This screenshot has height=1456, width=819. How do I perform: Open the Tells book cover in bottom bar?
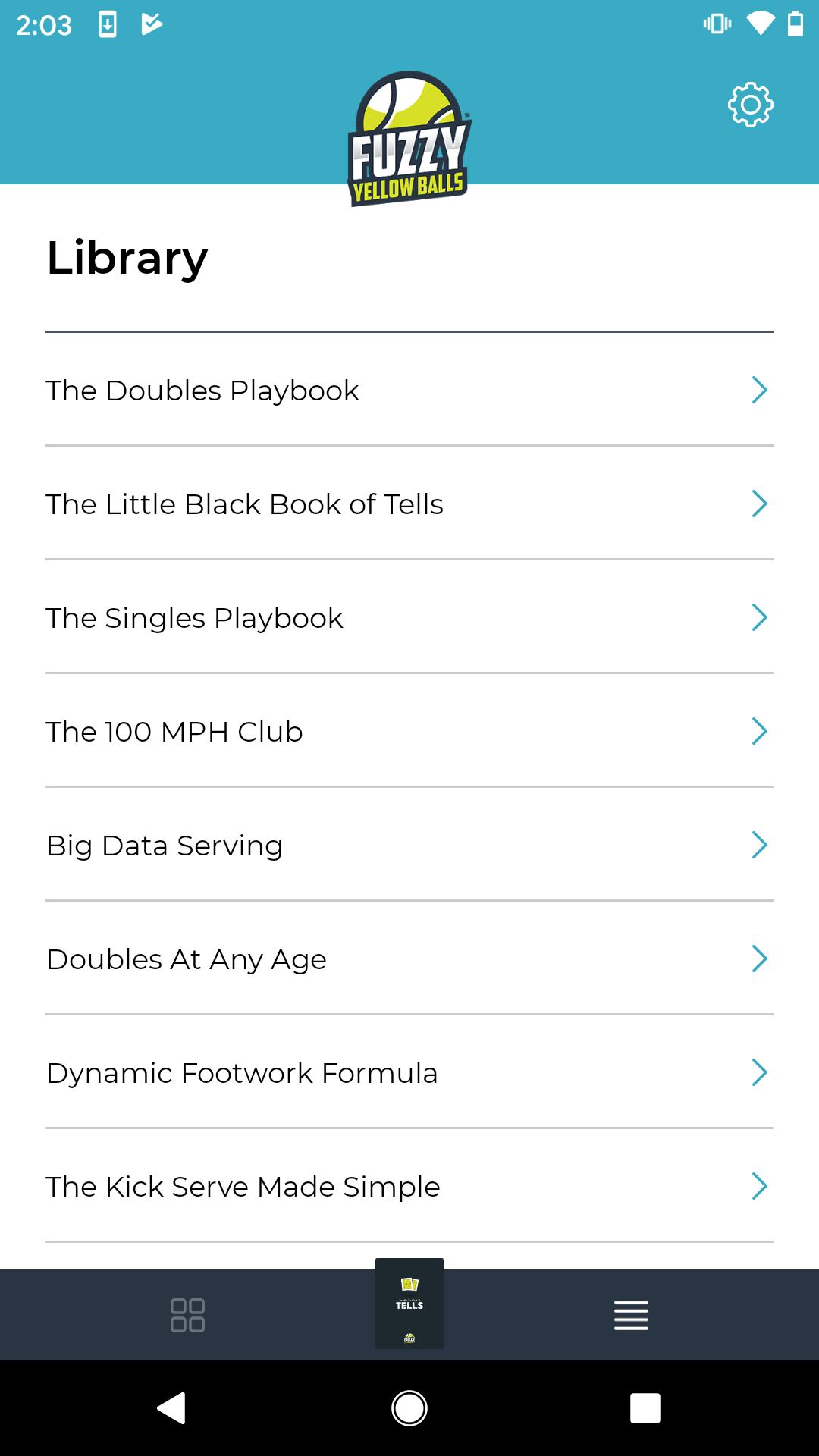point(409,1304)
